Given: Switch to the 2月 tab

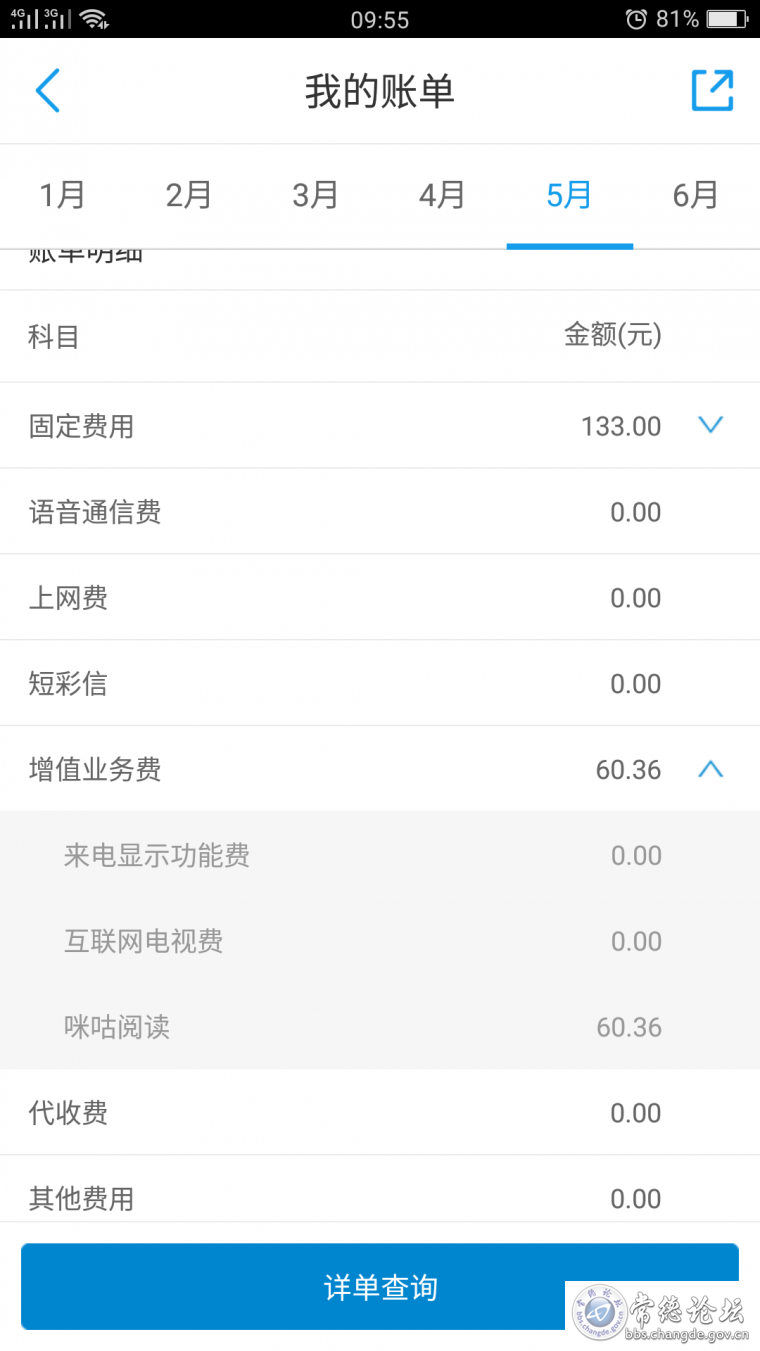Looking at the screenshot, I should 189,195.
